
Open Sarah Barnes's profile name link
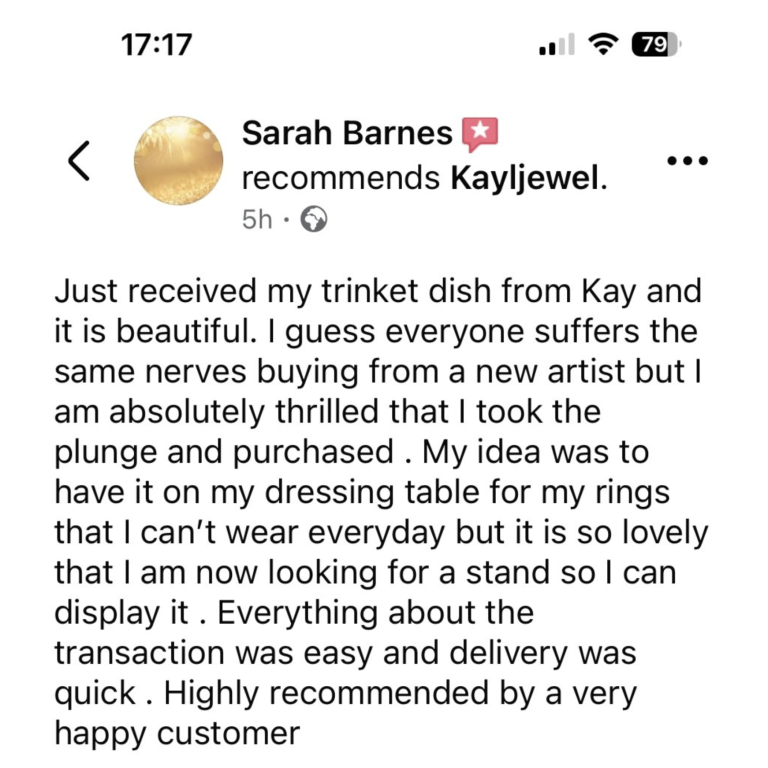point(347,133)
